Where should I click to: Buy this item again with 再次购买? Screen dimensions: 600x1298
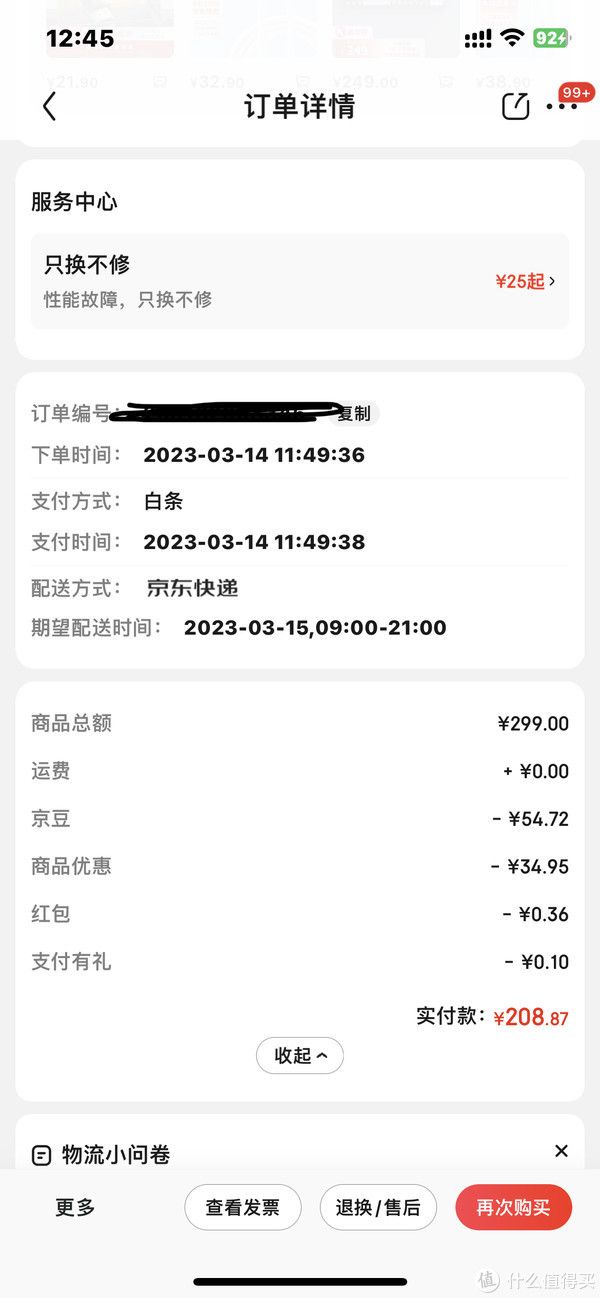click(x=513, y=1207)
